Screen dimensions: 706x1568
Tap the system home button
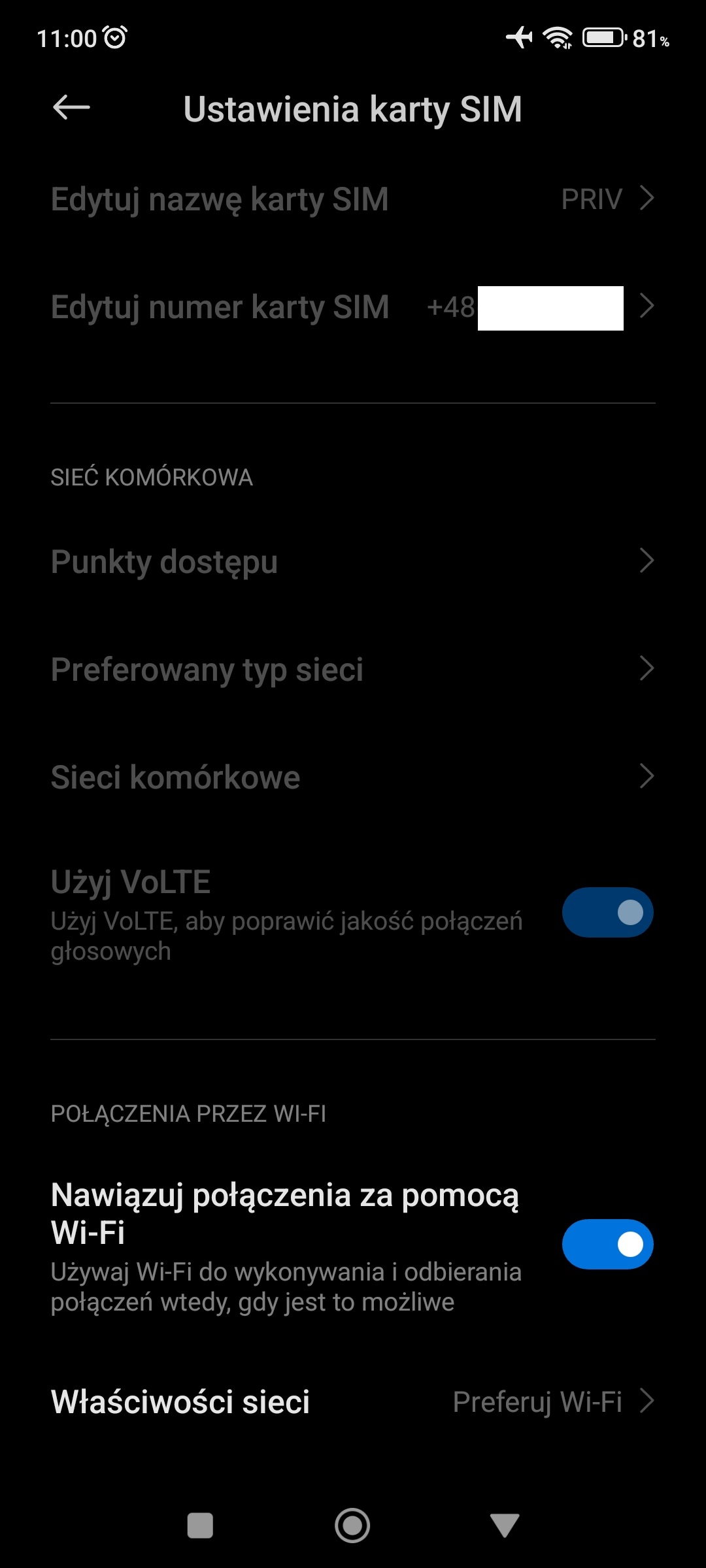click(352, 1526)
